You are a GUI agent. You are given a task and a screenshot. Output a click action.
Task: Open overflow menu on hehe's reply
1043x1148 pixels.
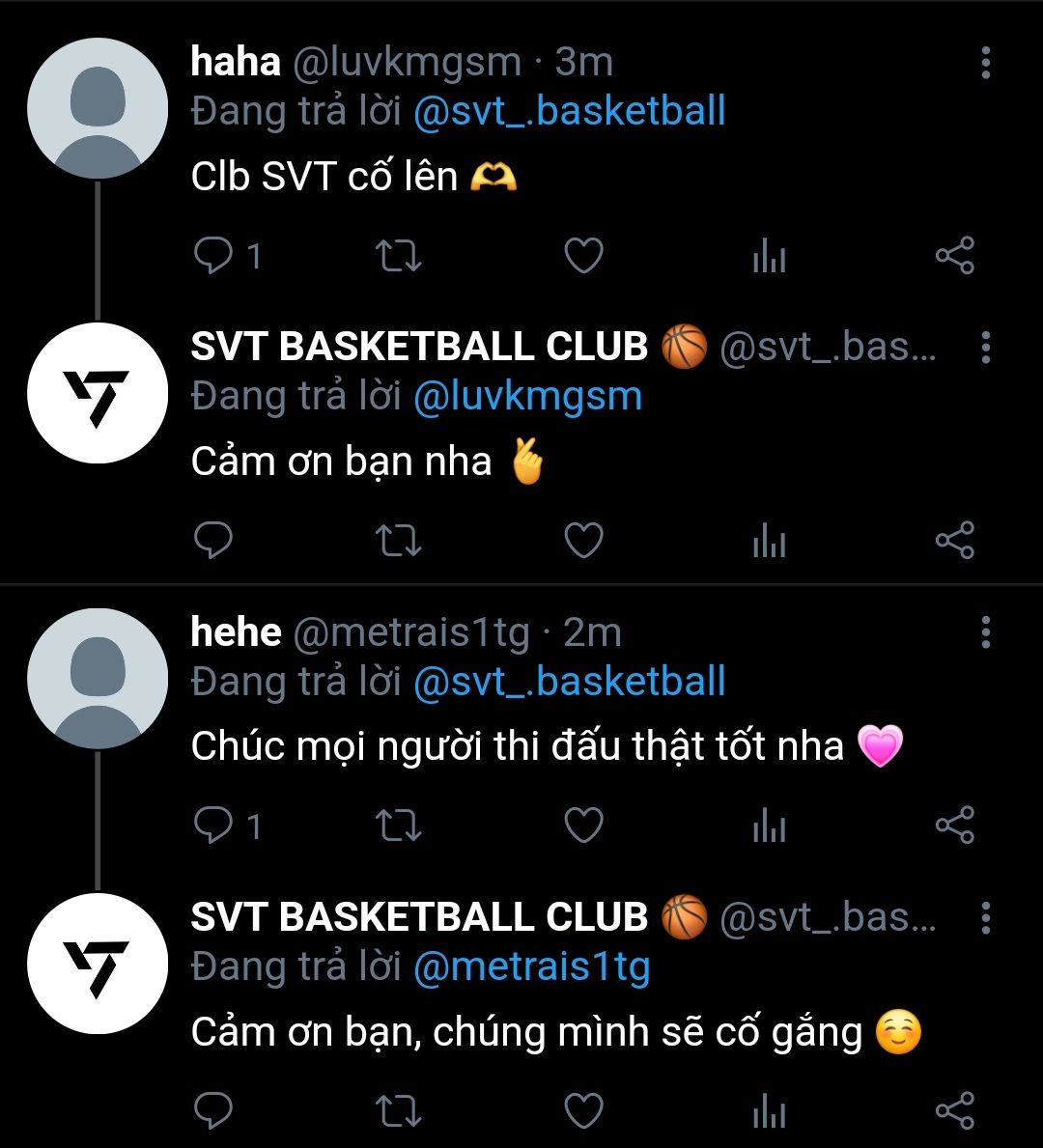tap(985, 632)
